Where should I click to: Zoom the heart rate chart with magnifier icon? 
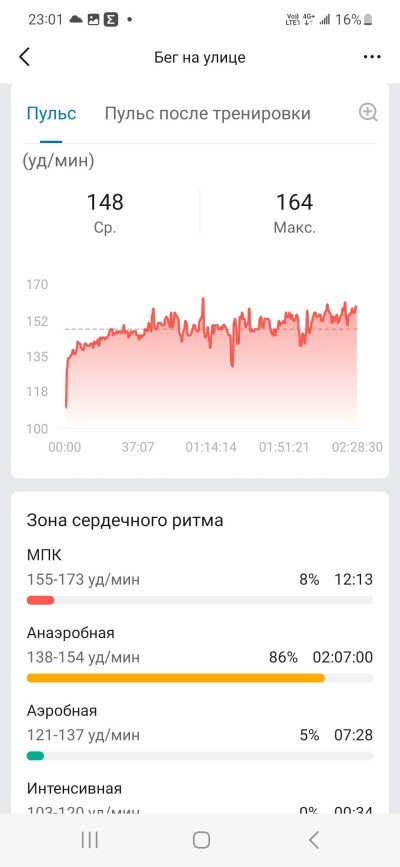click(368, 112)
